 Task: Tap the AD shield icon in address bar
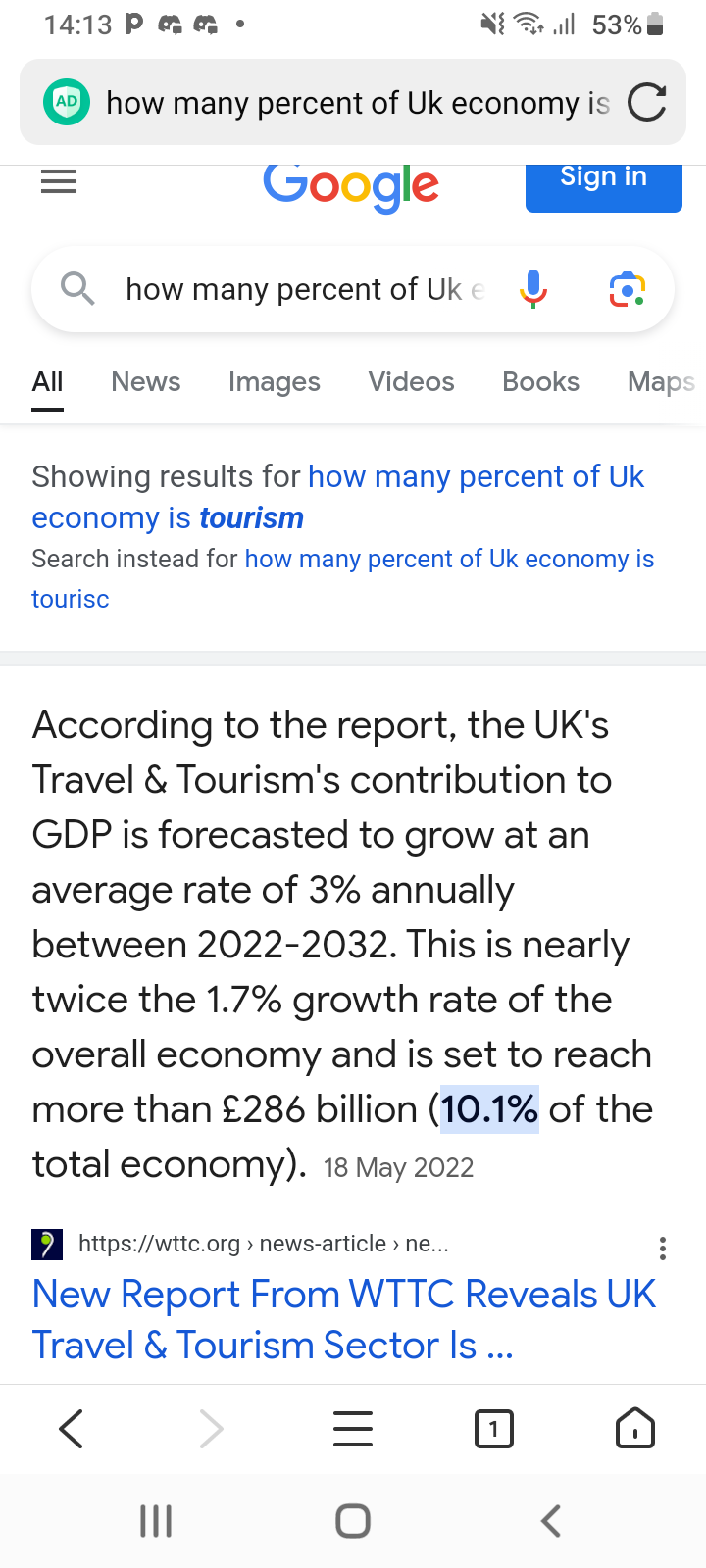point(67,102)
